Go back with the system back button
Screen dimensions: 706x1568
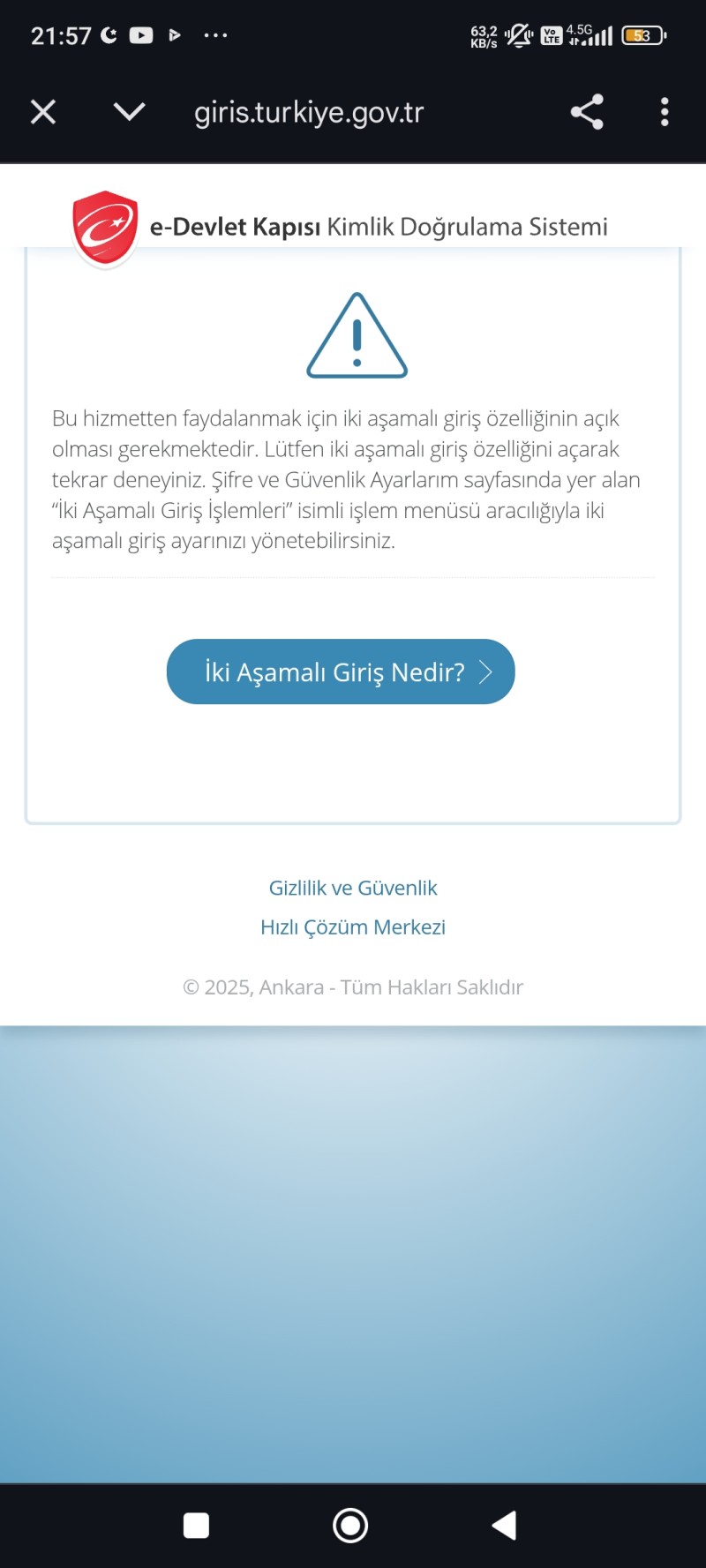click(504, 1525)
